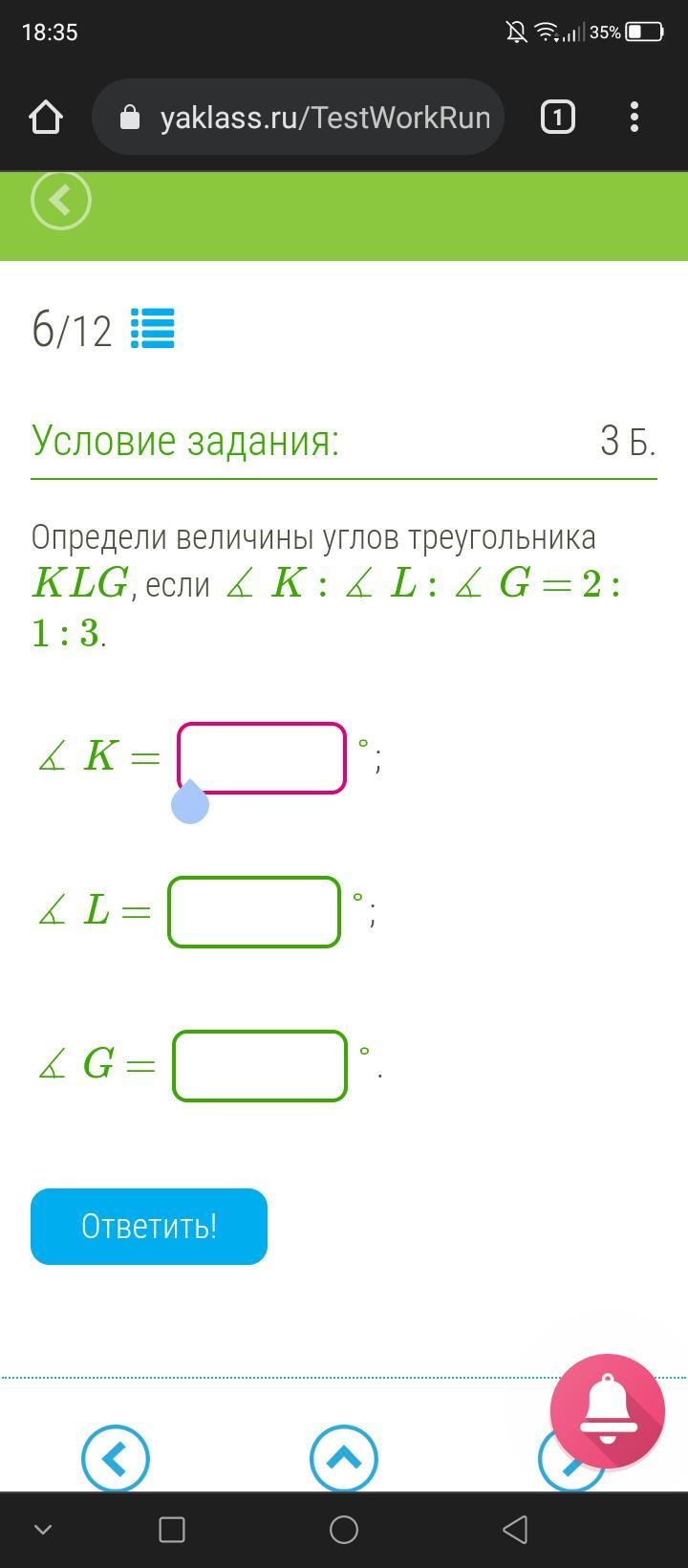
Task: Open recent apps from navigation bar
Action: (172, 1530)
